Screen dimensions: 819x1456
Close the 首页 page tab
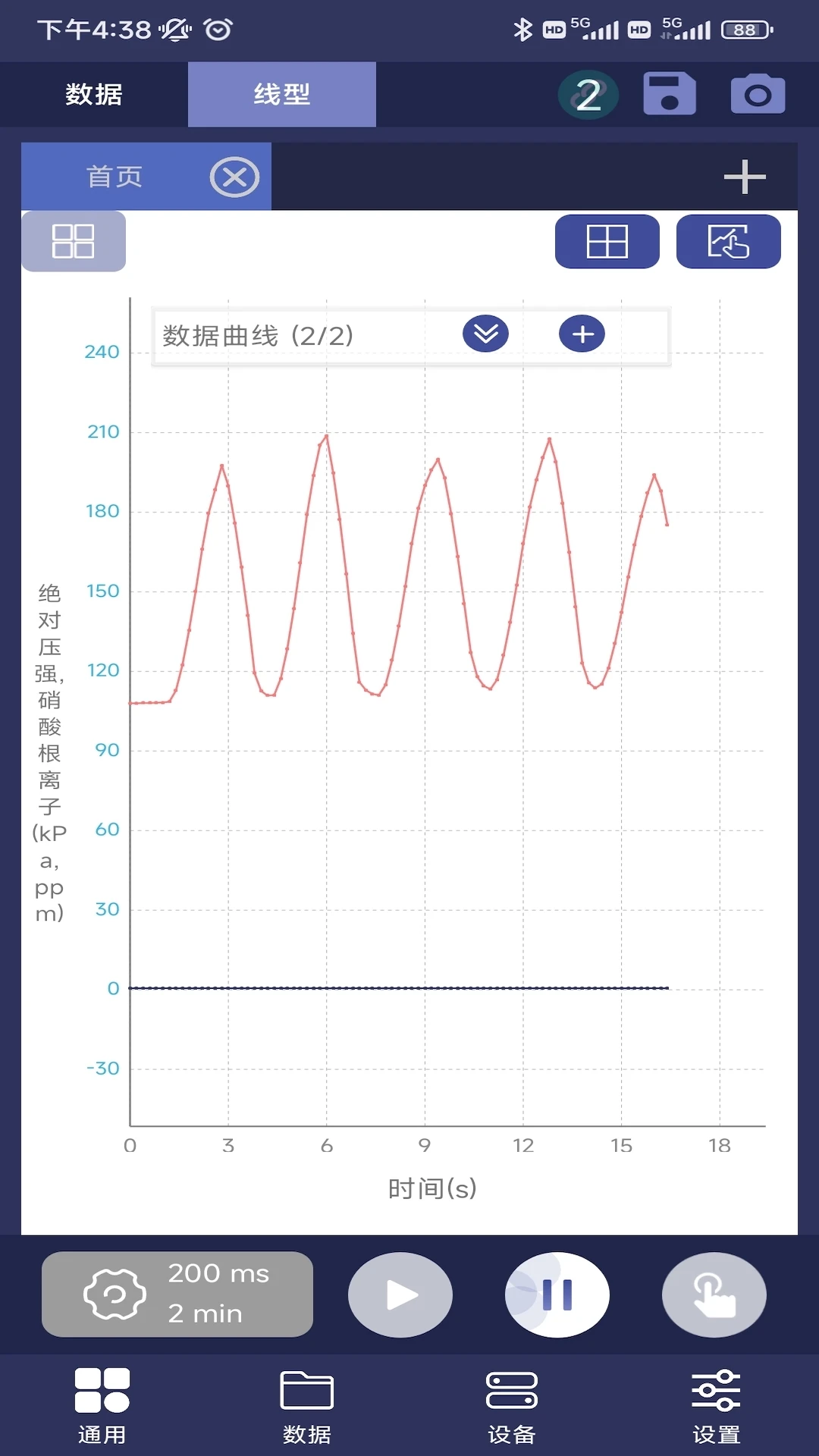(x=234, y=177)
